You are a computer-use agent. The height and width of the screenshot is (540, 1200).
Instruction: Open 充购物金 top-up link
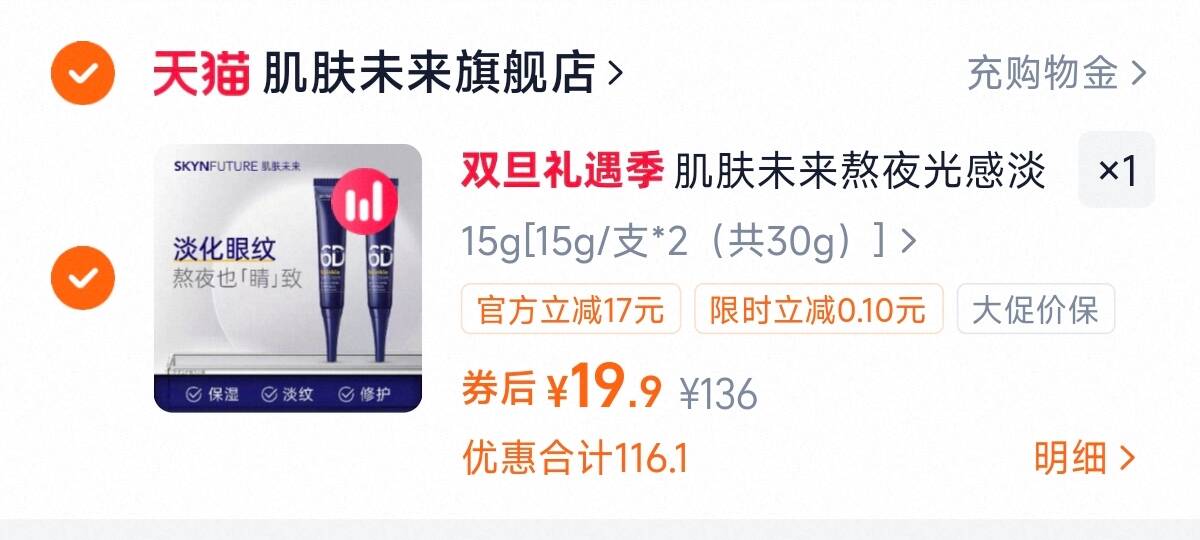pos(1056,73)
